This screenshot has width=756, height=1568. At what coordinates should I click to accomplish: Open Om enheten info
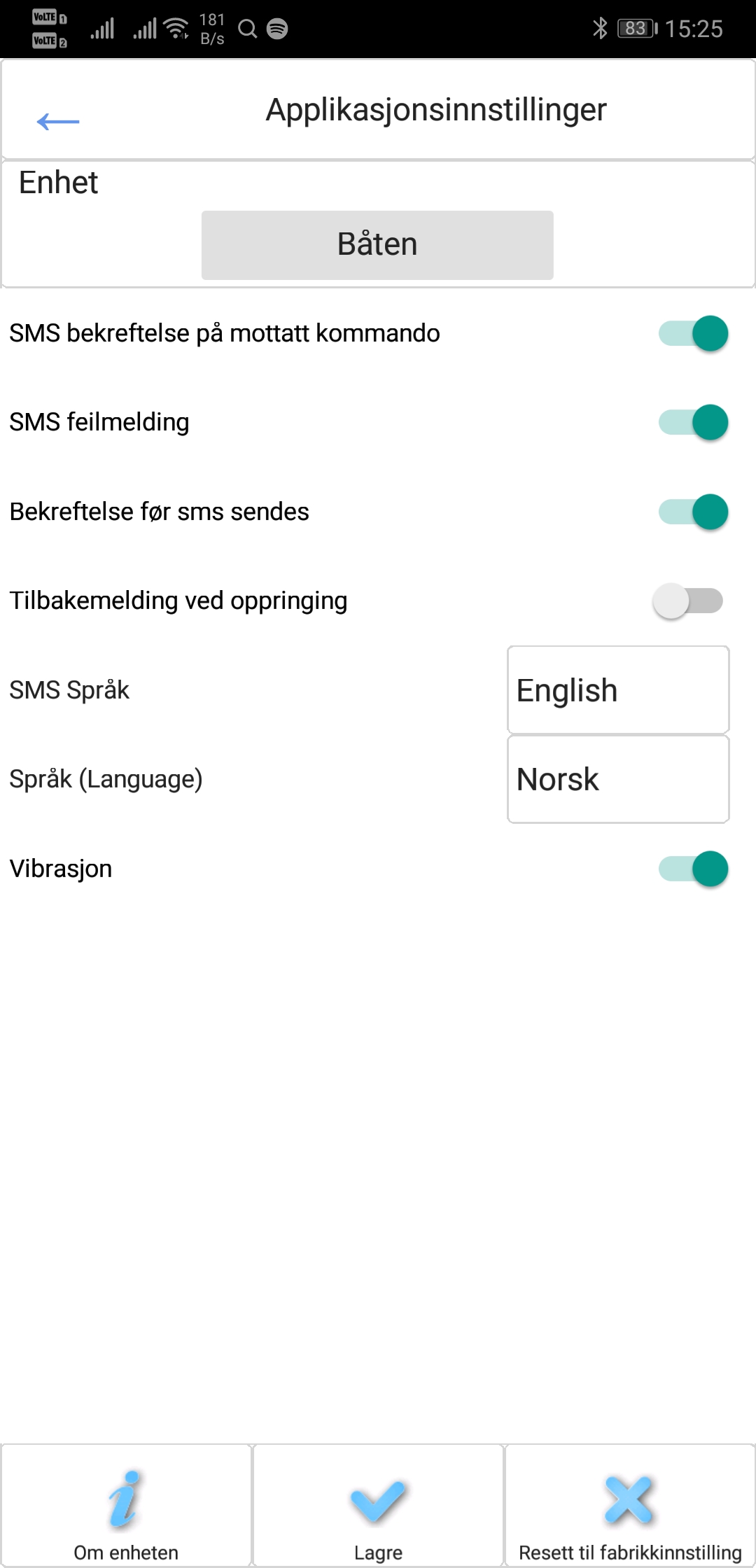point(126,1506)
